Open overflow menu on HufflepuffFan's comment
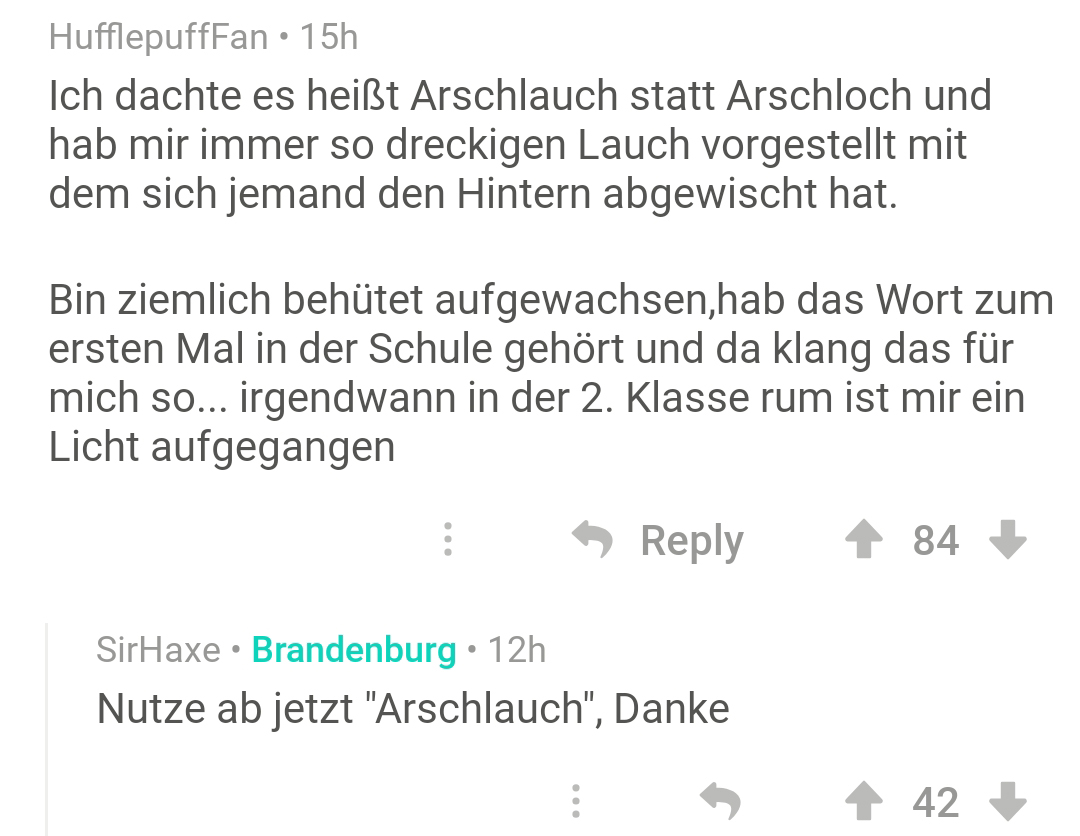Viewport: 1080px width, 836px height. pos(448,540)
